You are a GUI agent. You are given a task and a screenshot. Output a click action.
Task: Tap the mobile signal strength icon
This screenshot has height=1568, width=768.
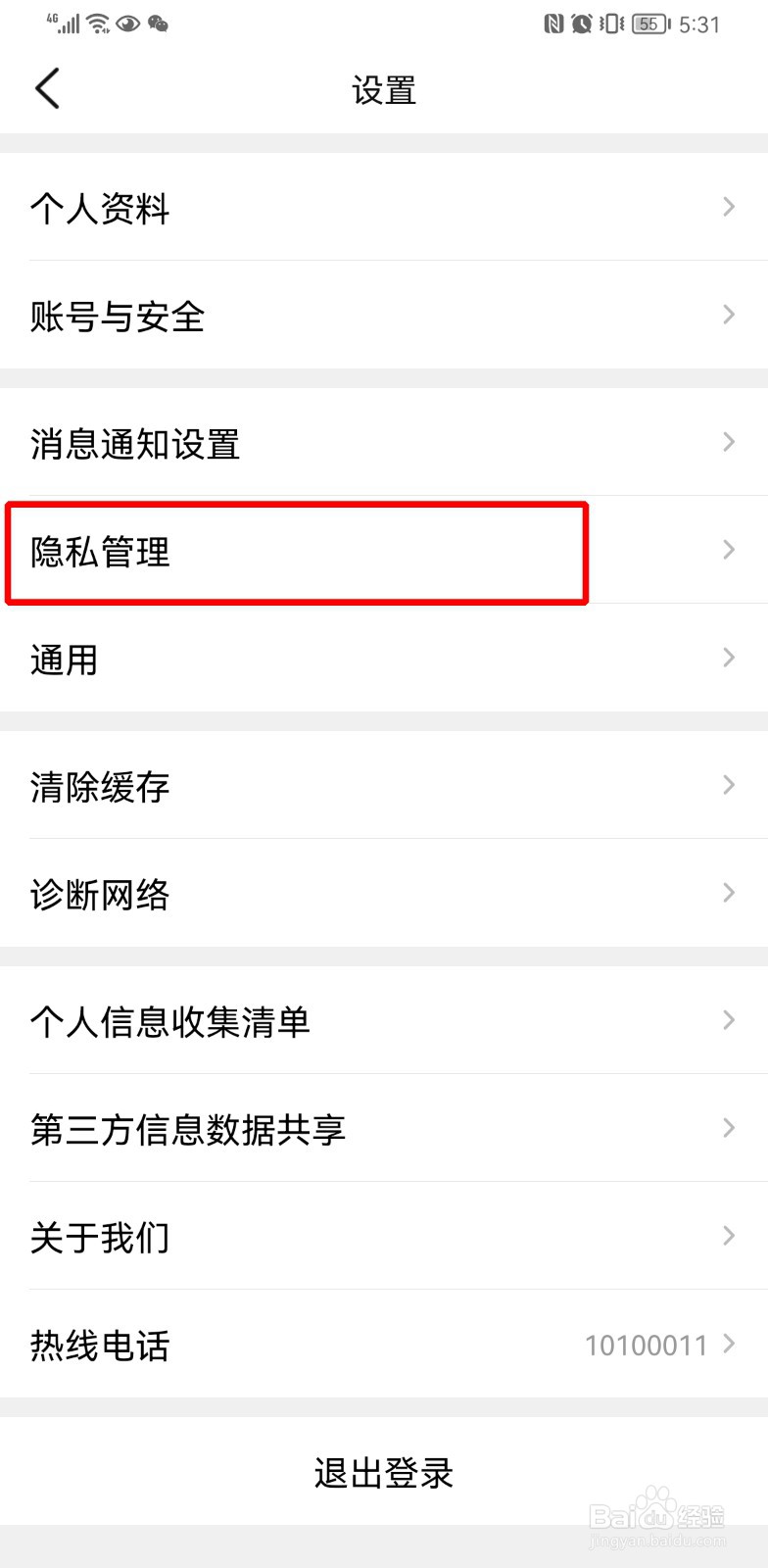pyautogui.click(x=65, y=24)
